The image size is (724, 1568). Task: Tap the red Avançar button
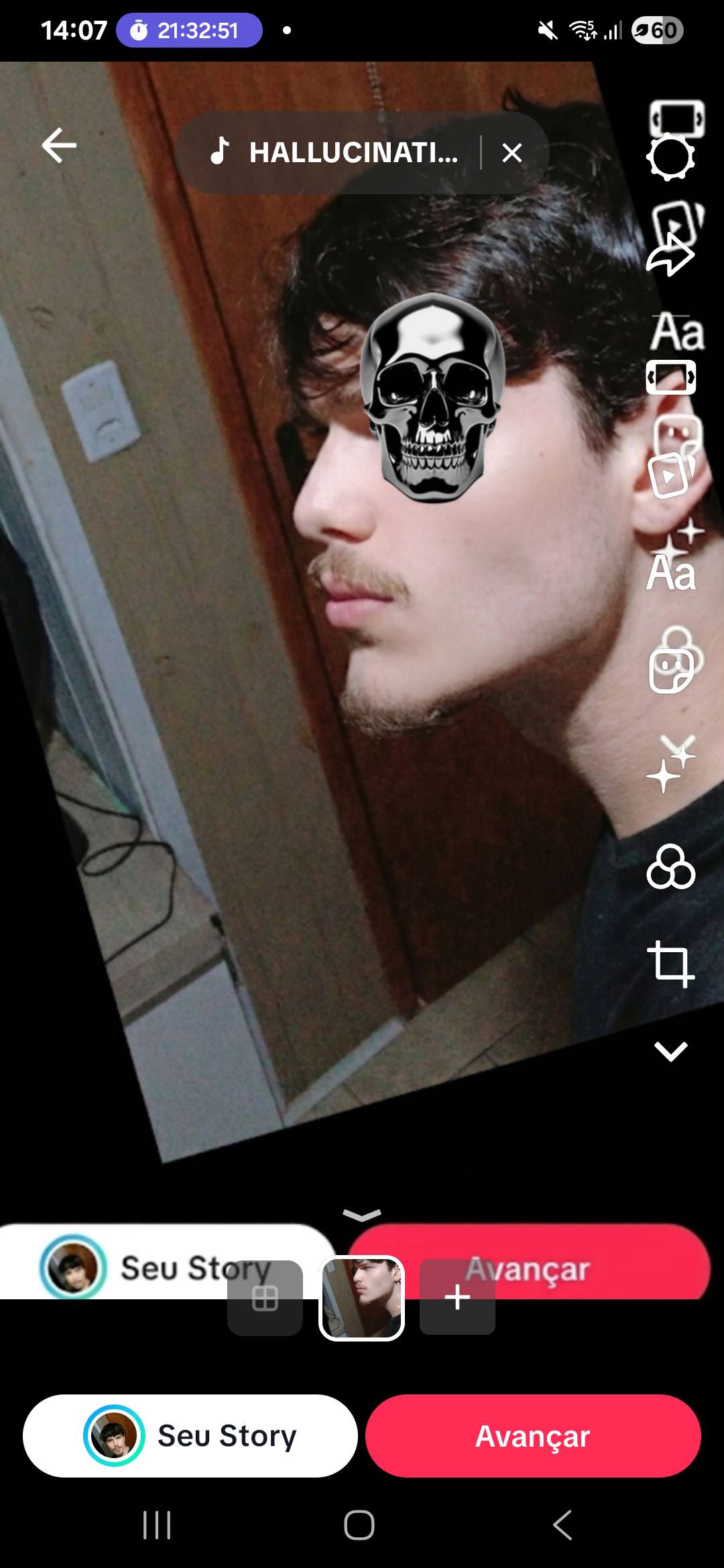click(x=533, y=1435)
